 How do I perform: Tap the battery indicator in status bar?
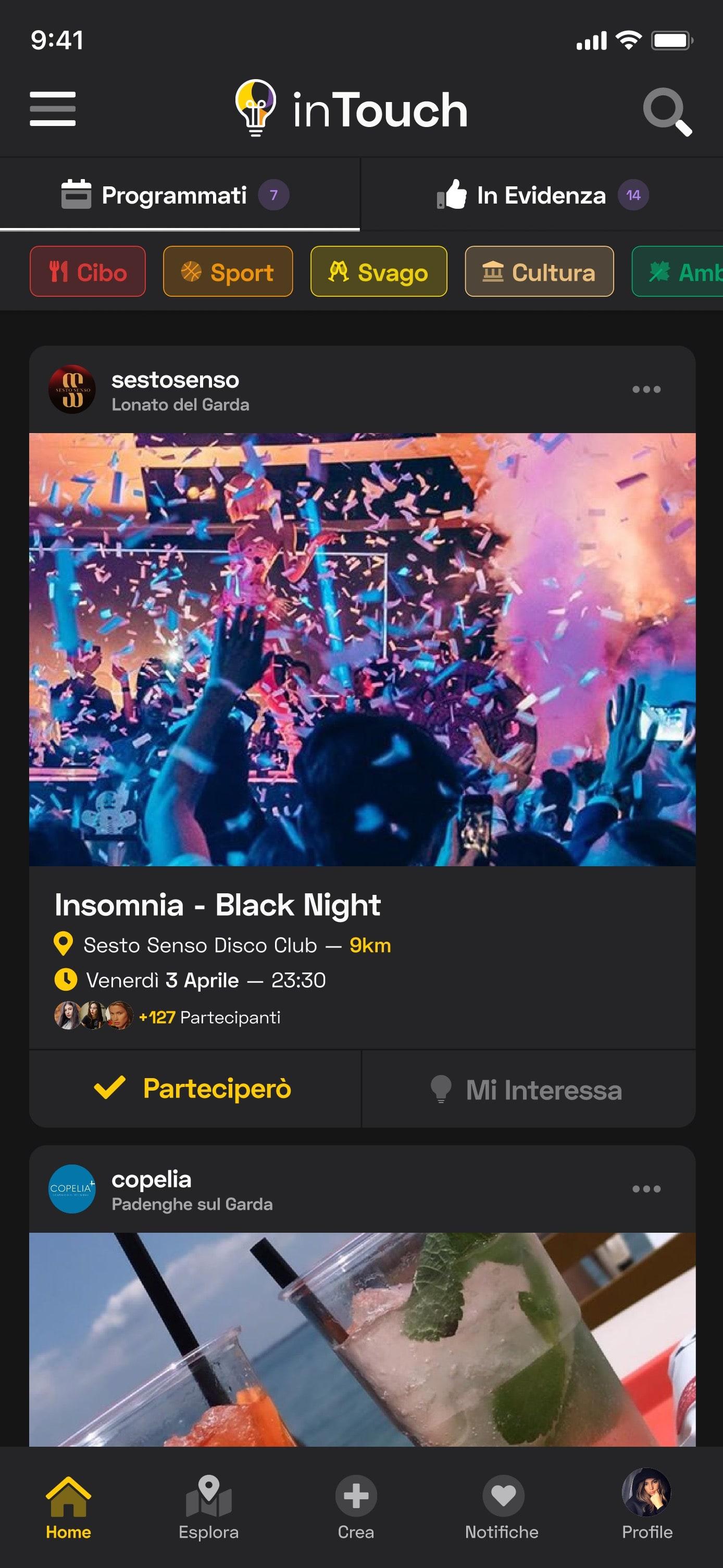pos(670,40)
